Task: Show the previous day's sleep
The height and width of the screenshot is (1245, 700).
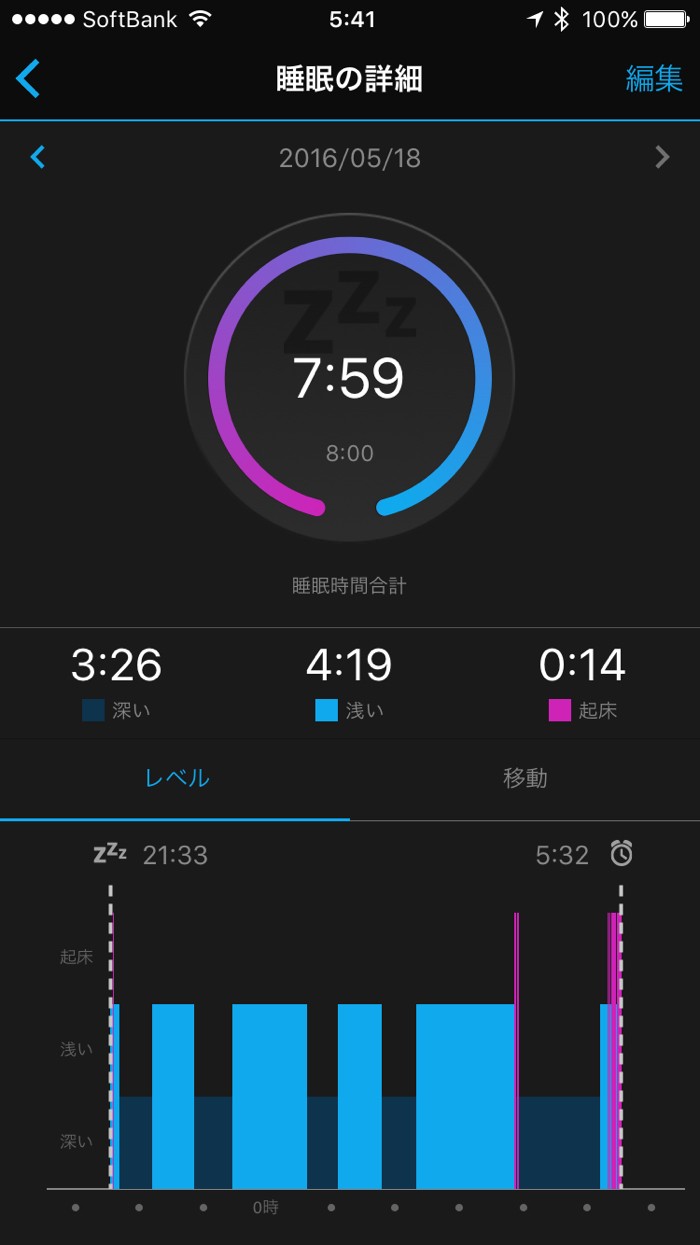Action: point(38,157)
